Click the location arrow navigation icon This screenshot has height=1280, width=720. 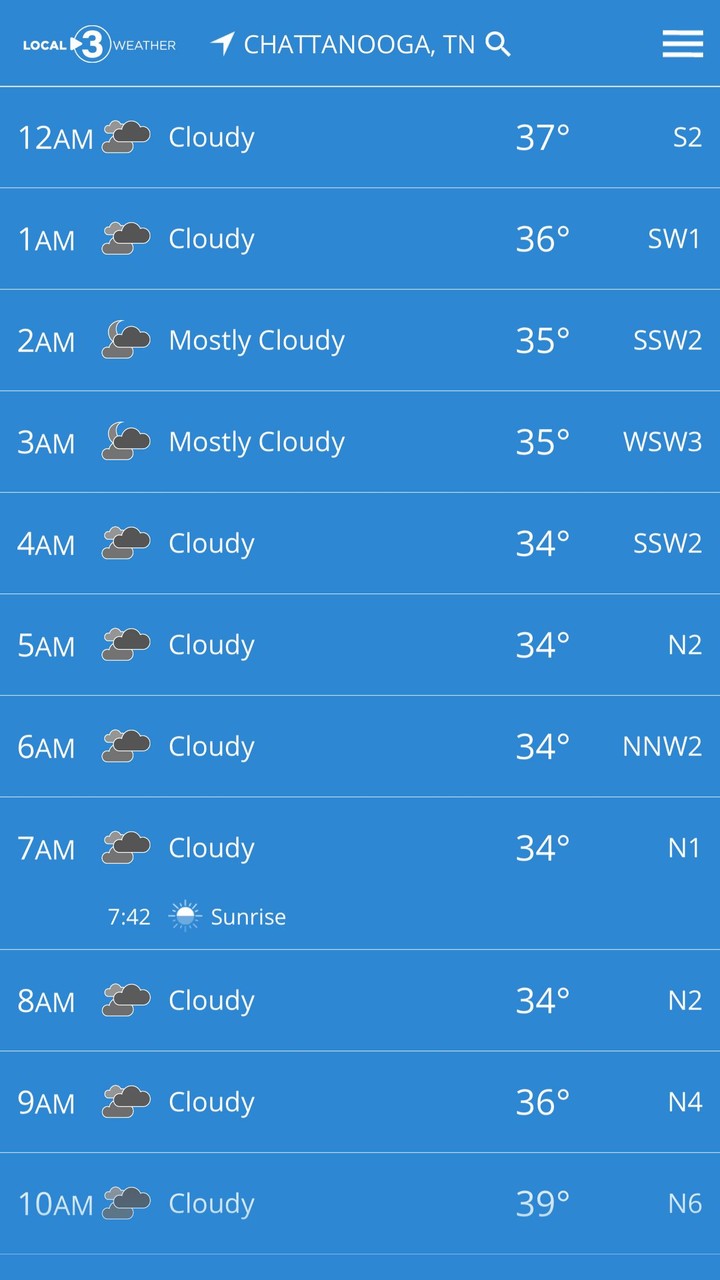point(224,44)
